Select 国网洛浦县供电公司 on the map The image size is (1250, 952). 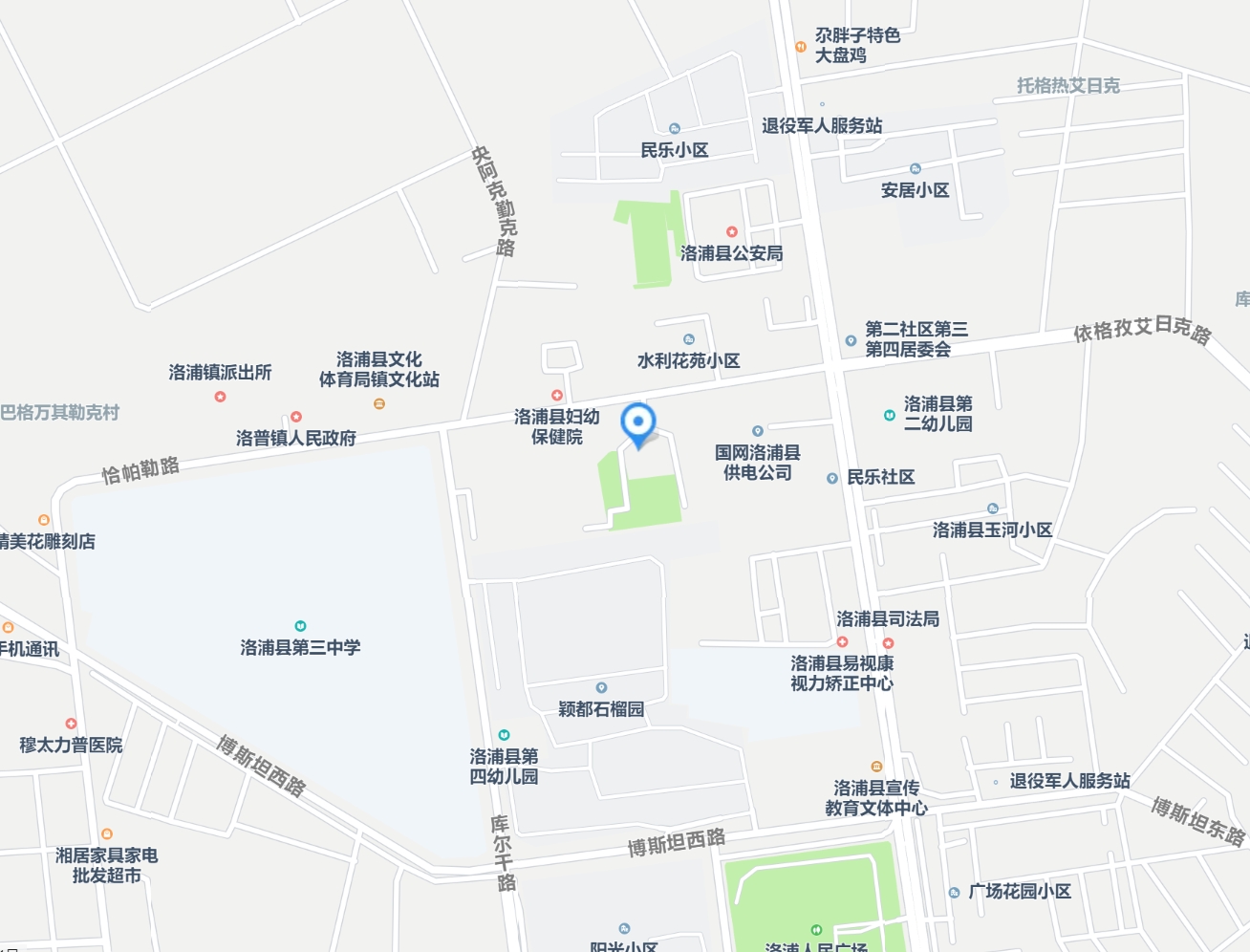[x=758, y=432]
